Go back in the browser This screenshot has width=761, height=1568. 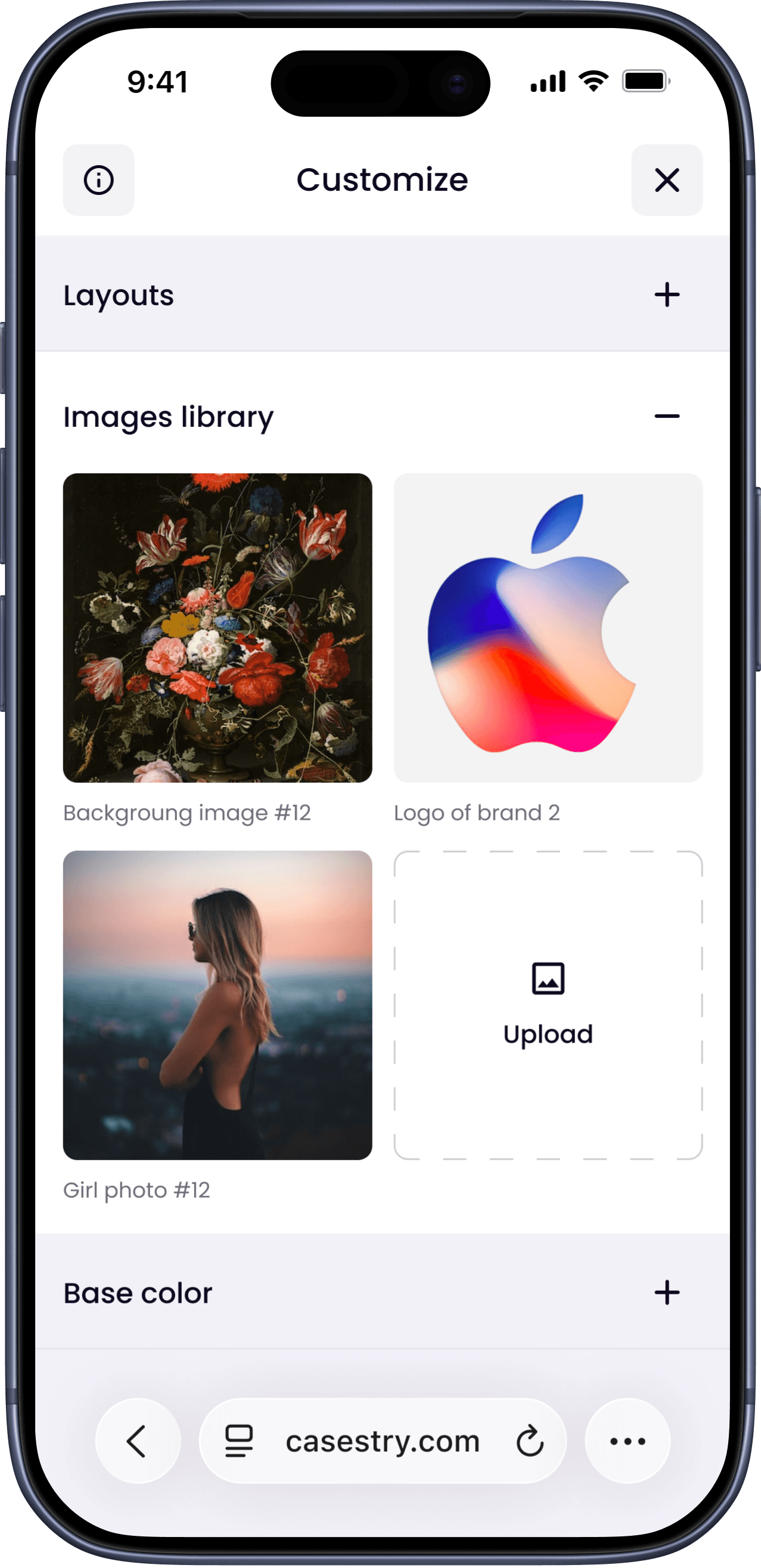coord(138,1441)
